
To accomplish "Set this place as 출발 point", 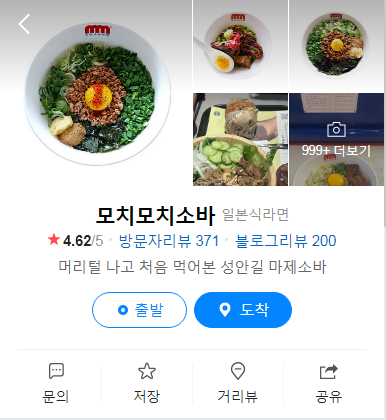I will [x=139, y=310].
